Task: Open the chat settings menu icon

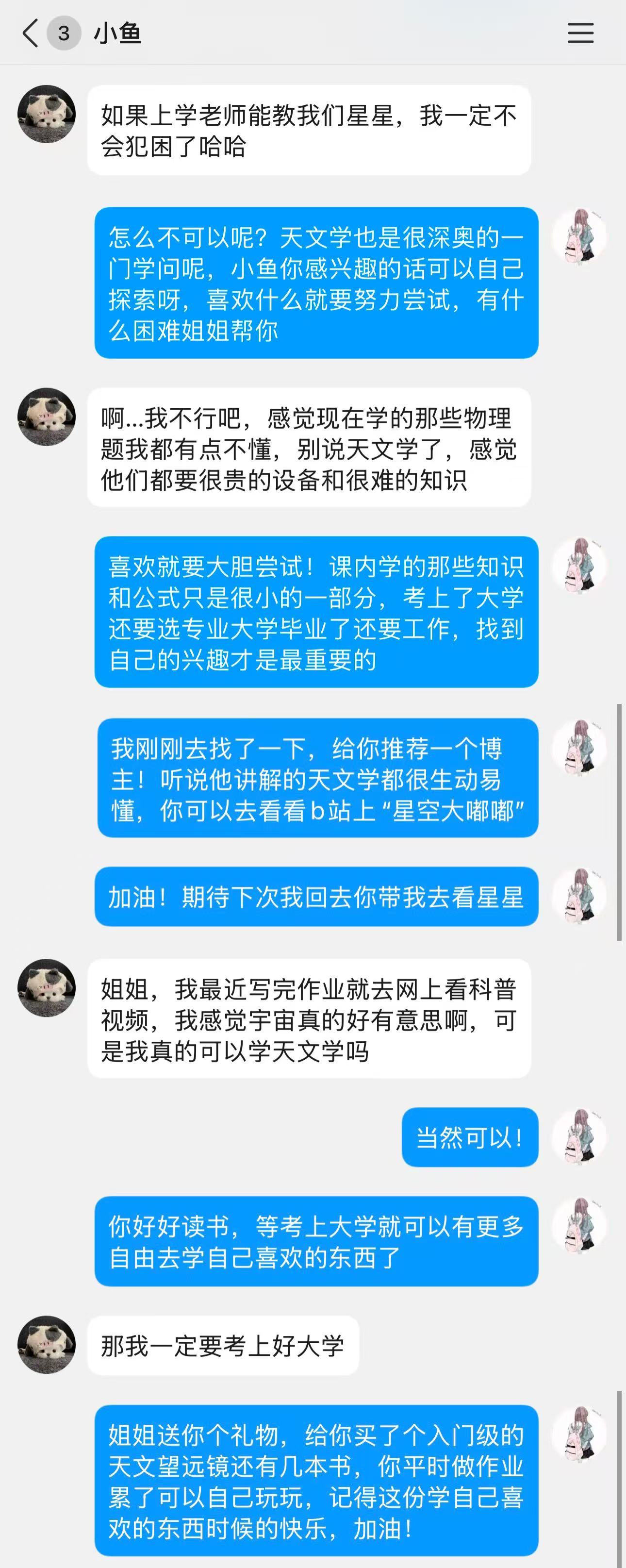Action: [x=580, y=33]
